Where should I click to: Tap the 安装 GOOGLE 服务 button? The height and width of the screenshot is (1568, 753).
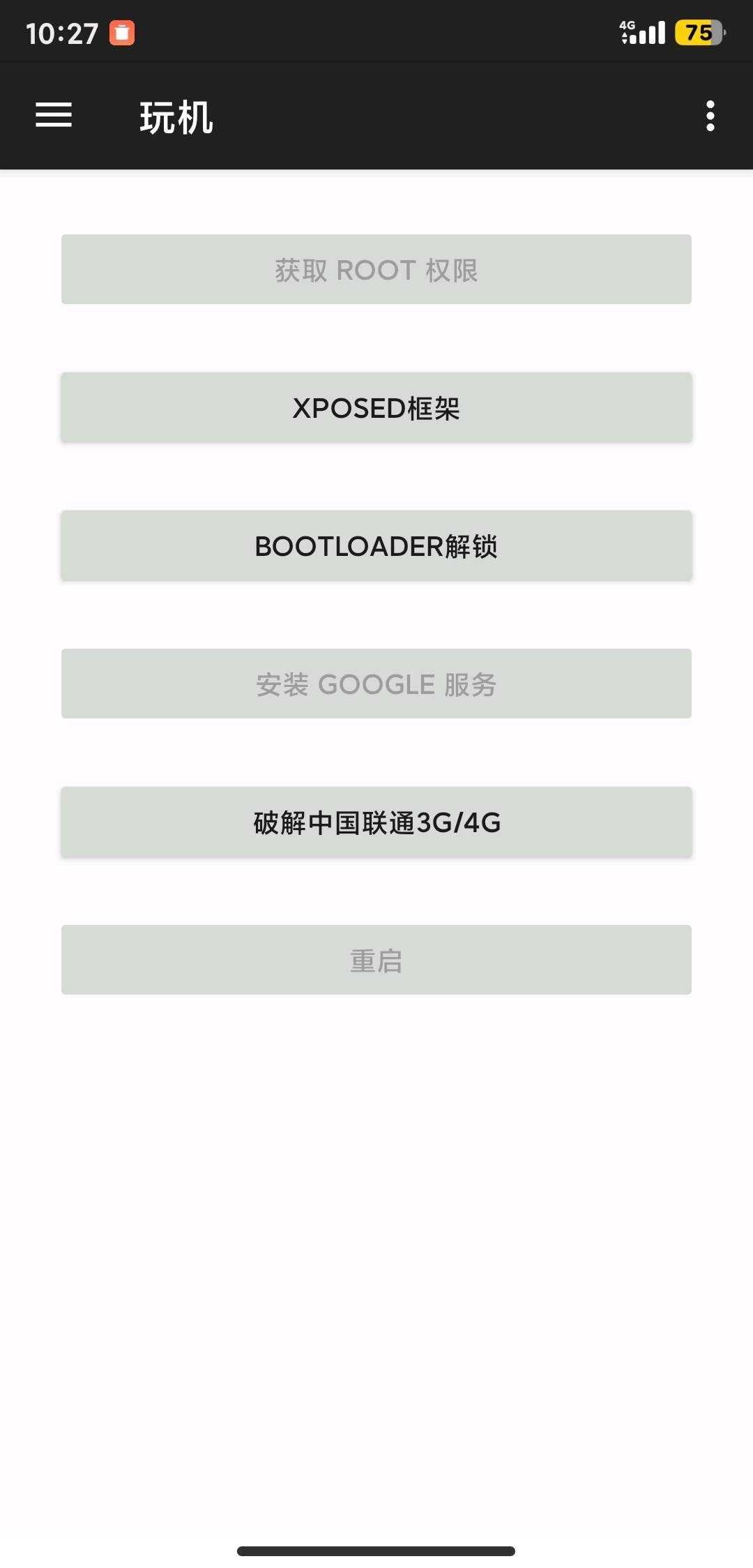[x=376, y=684]
